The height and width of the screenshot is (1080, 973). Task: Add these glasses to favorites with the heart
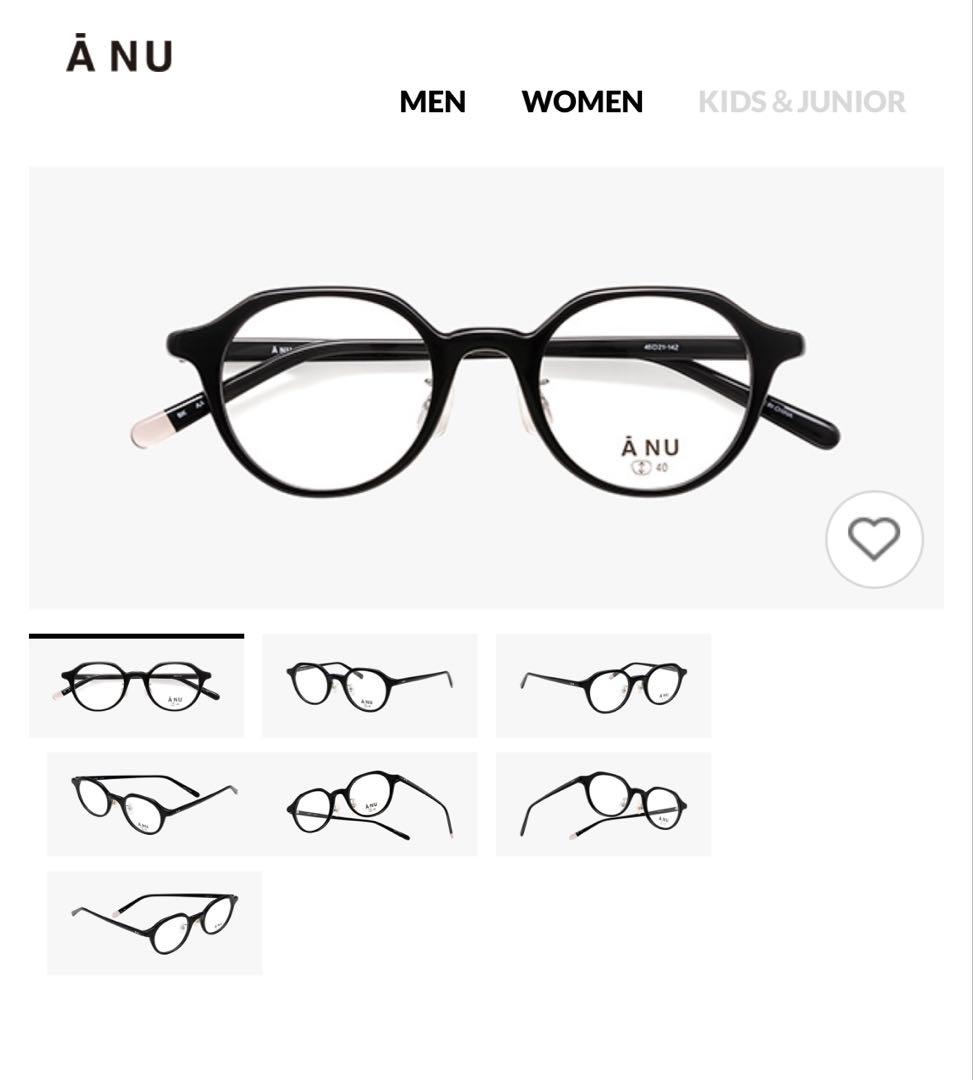tap(874, 539)
